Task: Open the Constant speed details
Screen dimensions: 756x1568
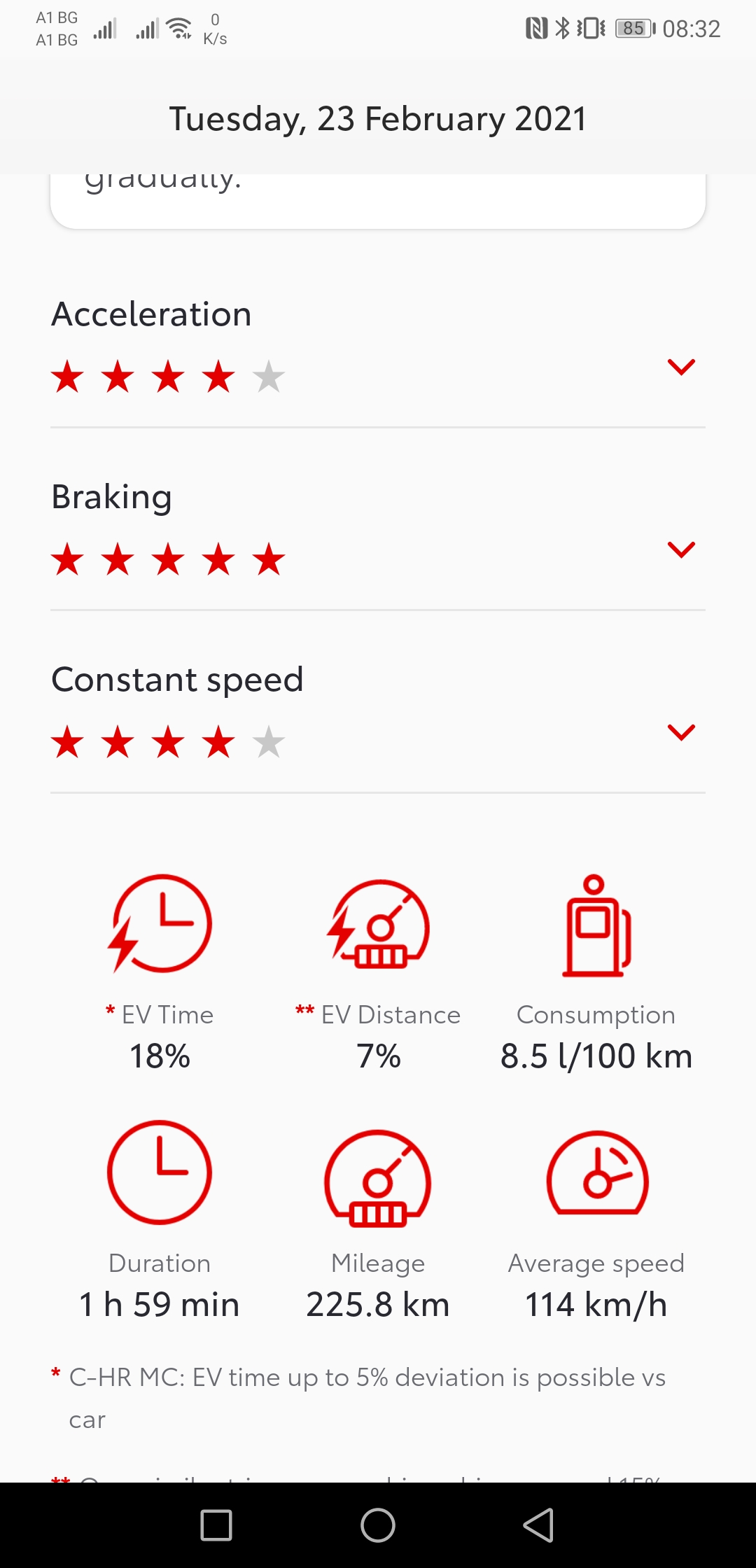Action: tap(682, 733)
